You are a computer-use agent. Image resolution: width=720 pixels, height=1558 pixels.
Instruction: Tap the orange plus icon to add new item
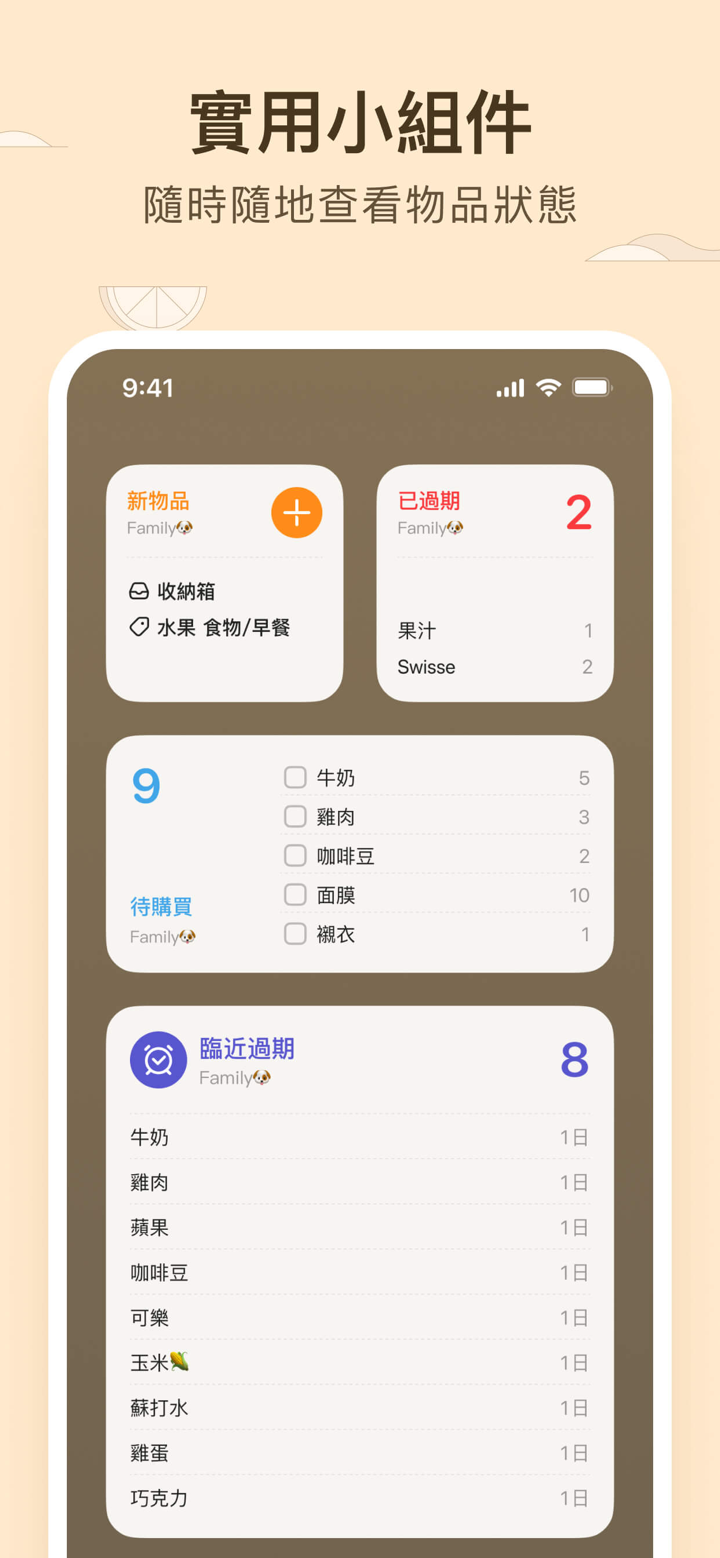[x=296, y=512]
